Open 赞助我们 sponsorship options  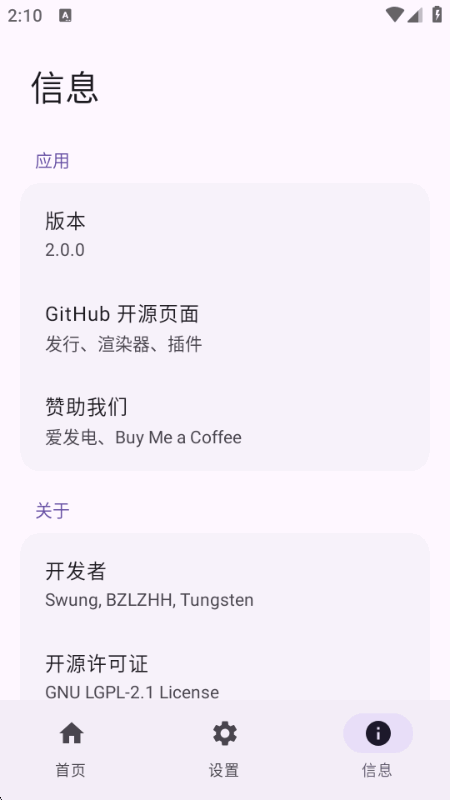[x=224, y=421]
